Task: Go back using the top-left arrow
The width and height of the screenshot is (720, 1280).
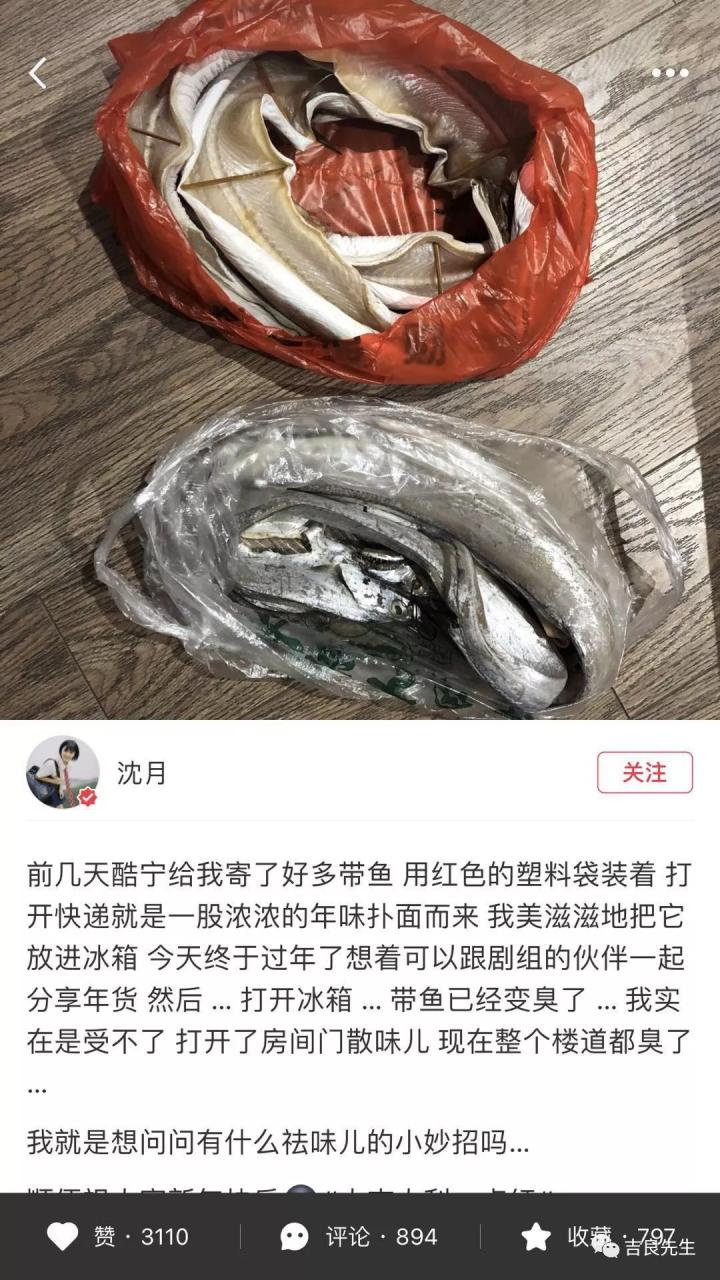Action: (x=38, y=73)
